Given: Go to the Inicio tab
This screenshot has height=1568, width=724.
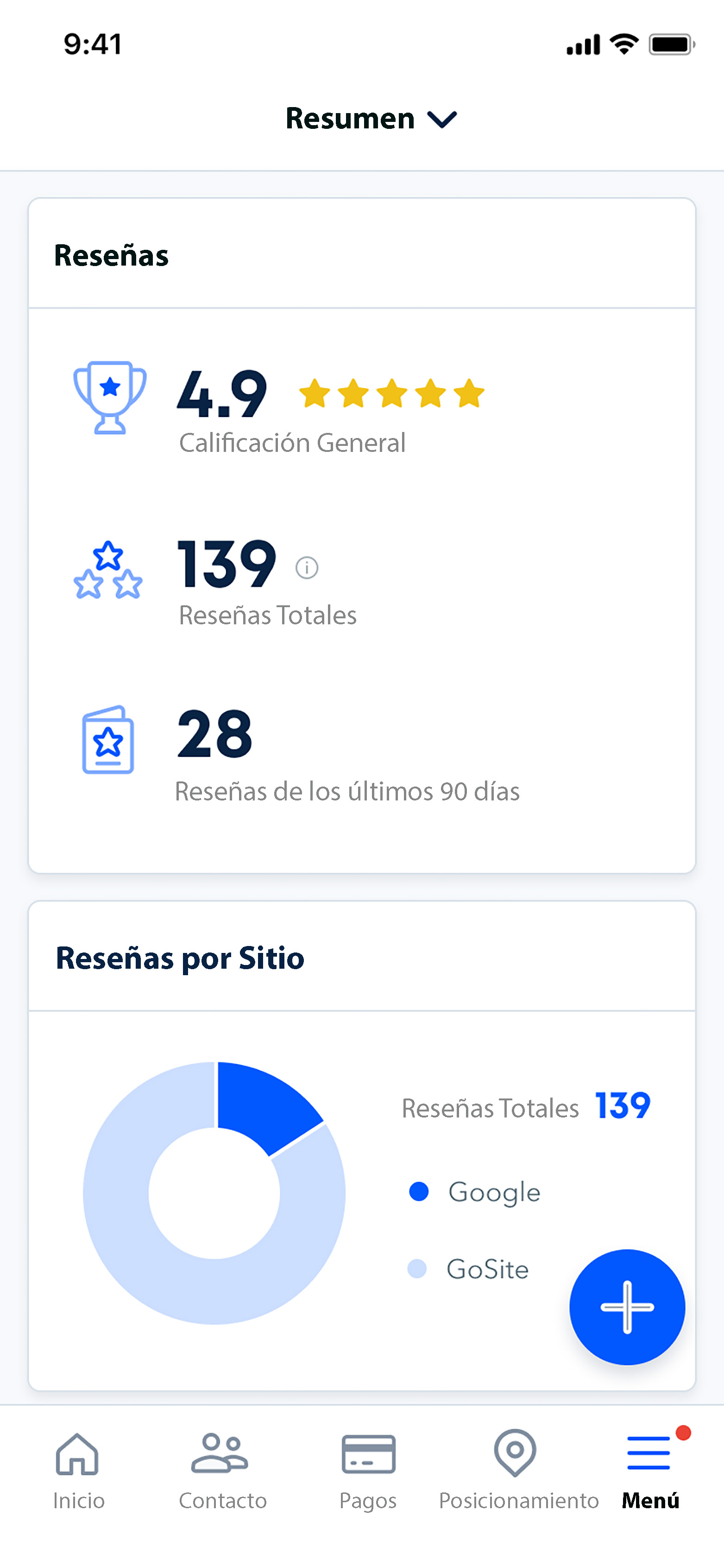Looking at the screenshot, I should coord(78,1469).
